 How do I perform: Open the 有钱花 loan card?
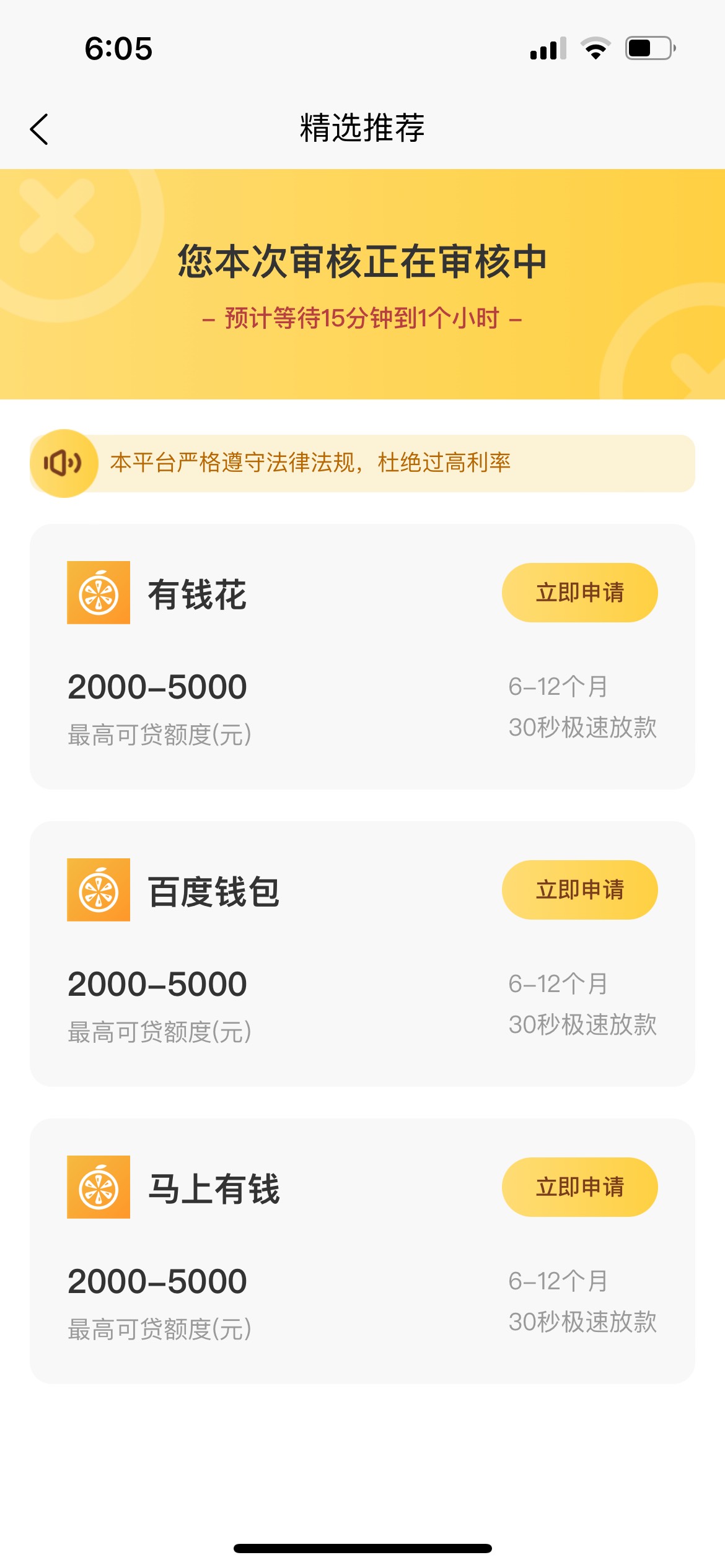(x=362, y=656)
